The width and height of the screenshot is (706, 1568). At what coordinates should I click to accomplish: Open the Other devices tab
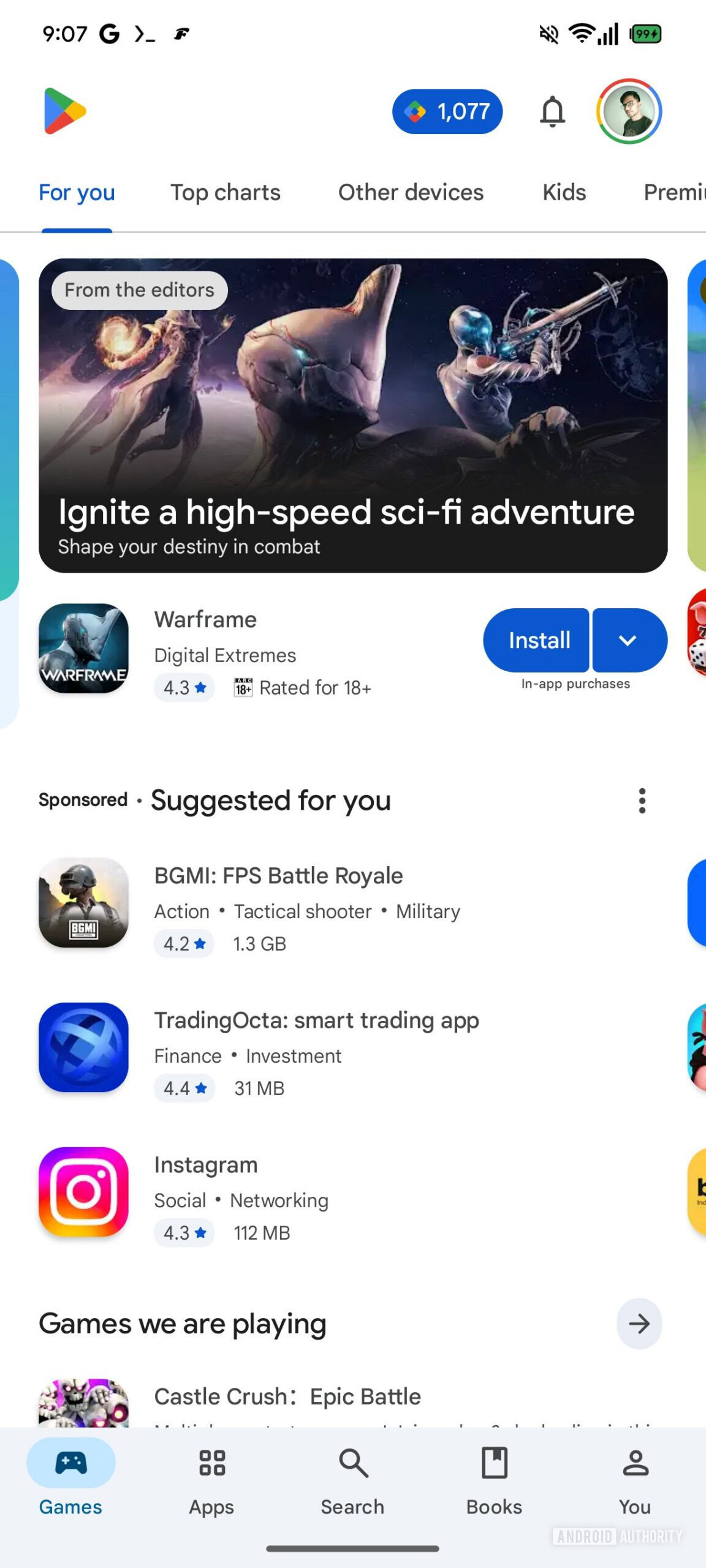(411, 192)
